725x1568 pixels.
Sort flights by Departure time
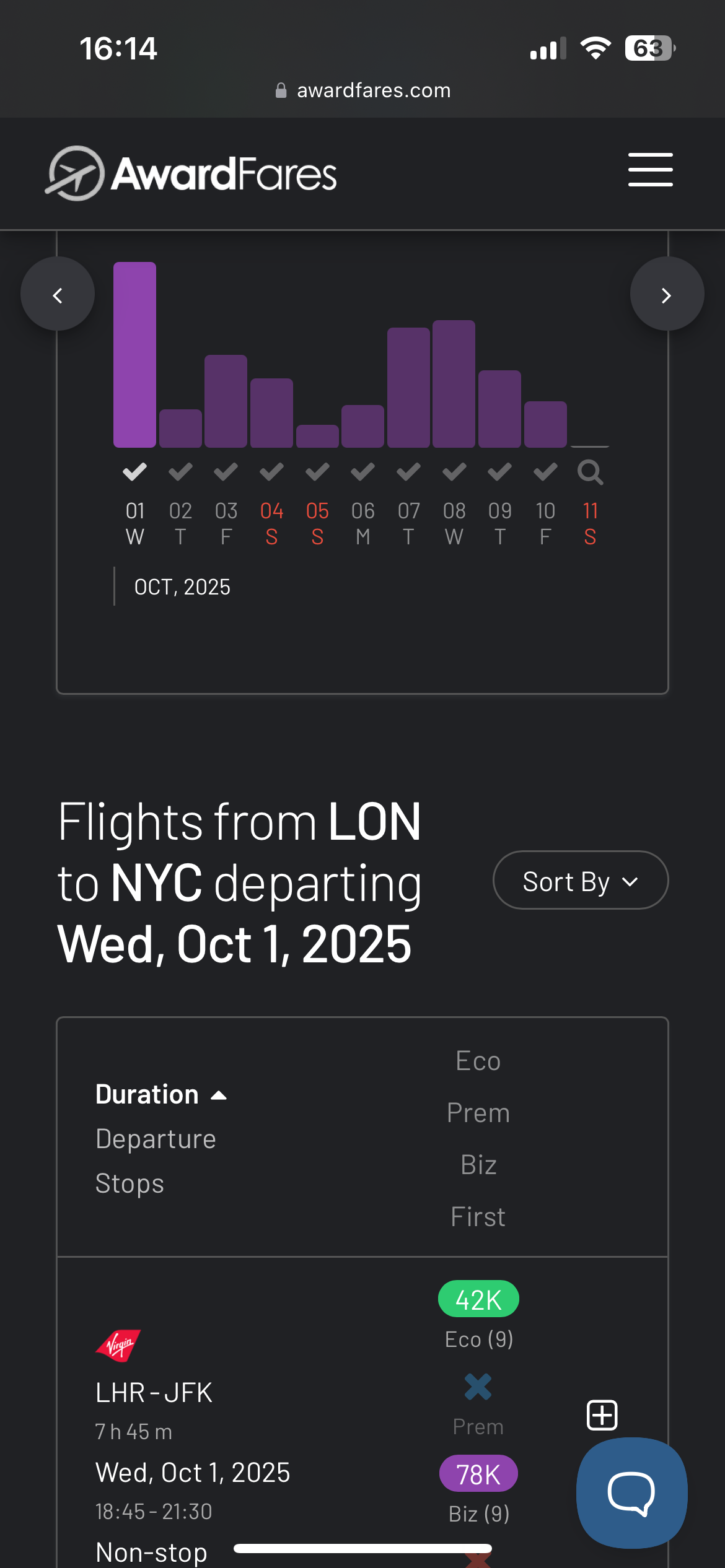[x=156, y=1139]
